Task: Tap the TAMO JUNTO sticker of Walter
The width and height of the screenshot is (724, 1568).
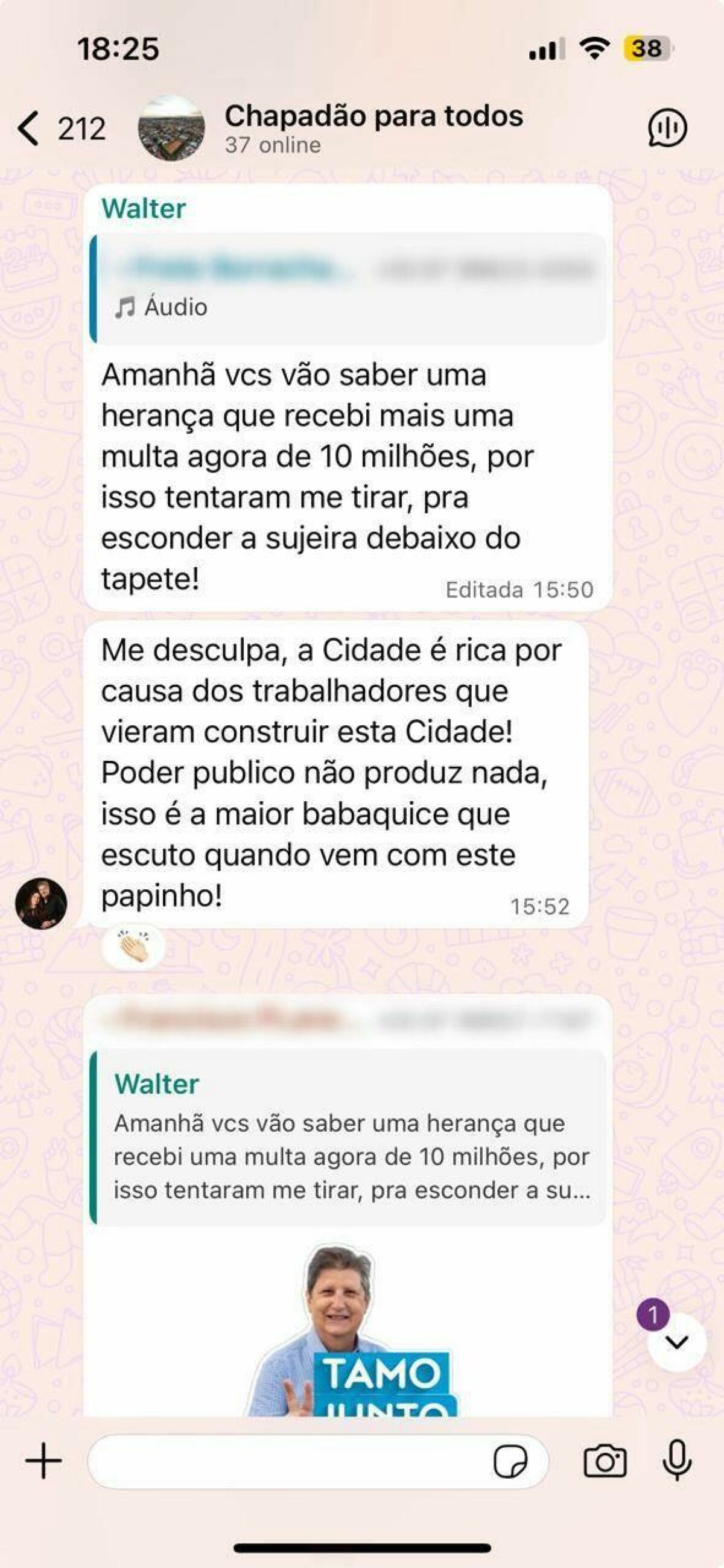Action: point(350,1345)
